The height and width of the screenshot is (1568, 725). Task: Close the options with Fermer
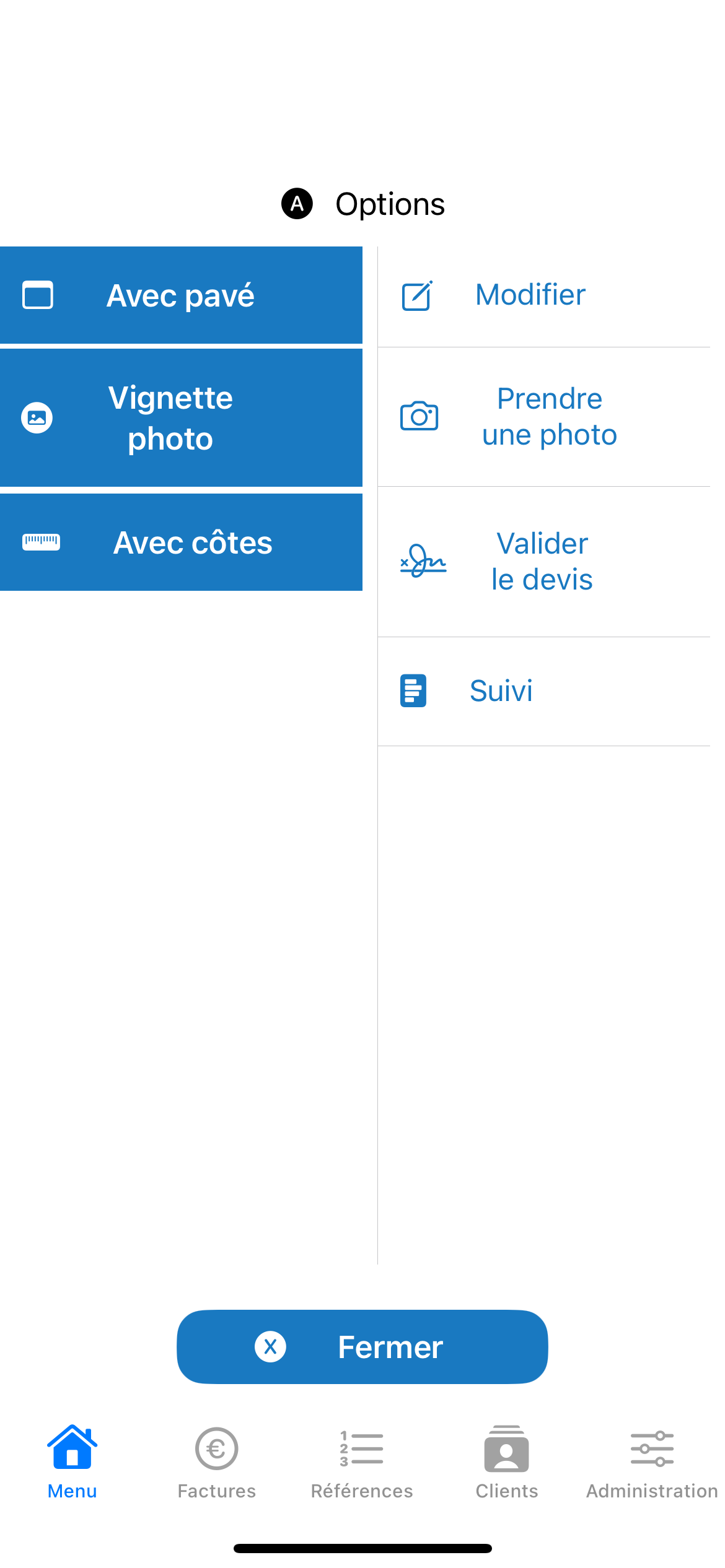[362, 1346]
